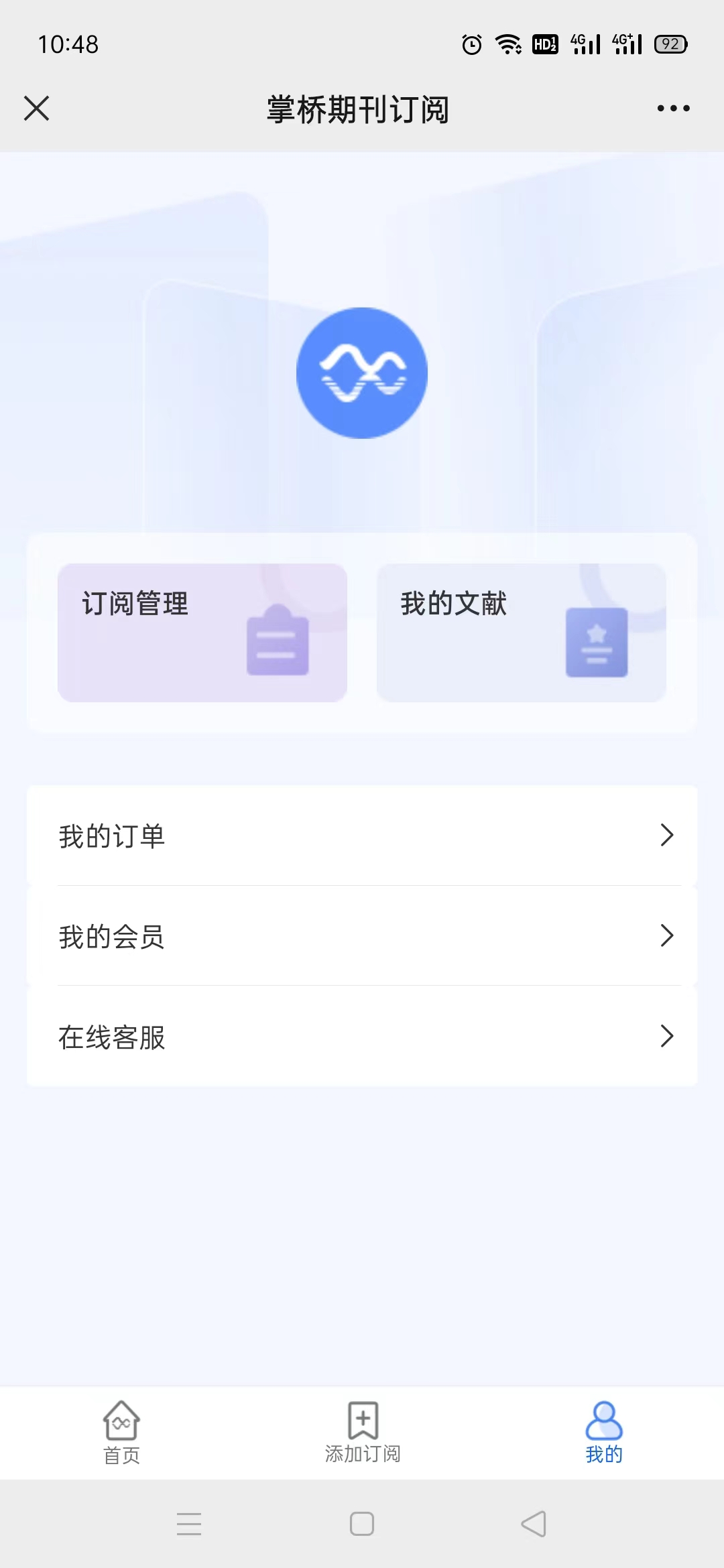
Task: Open 我的订单 row
Action: coord(362,836)
